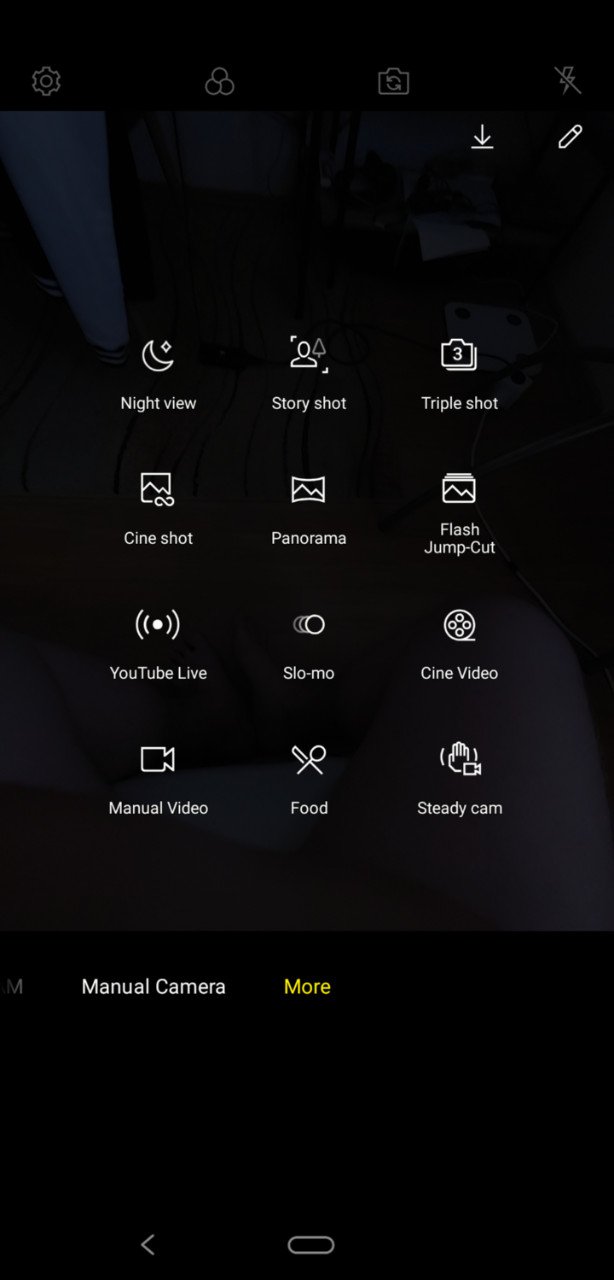Select Food mode
Image resolution: width=614 pixels, height=1280 pixels.
pyautogui.click(x=309, y=780)
